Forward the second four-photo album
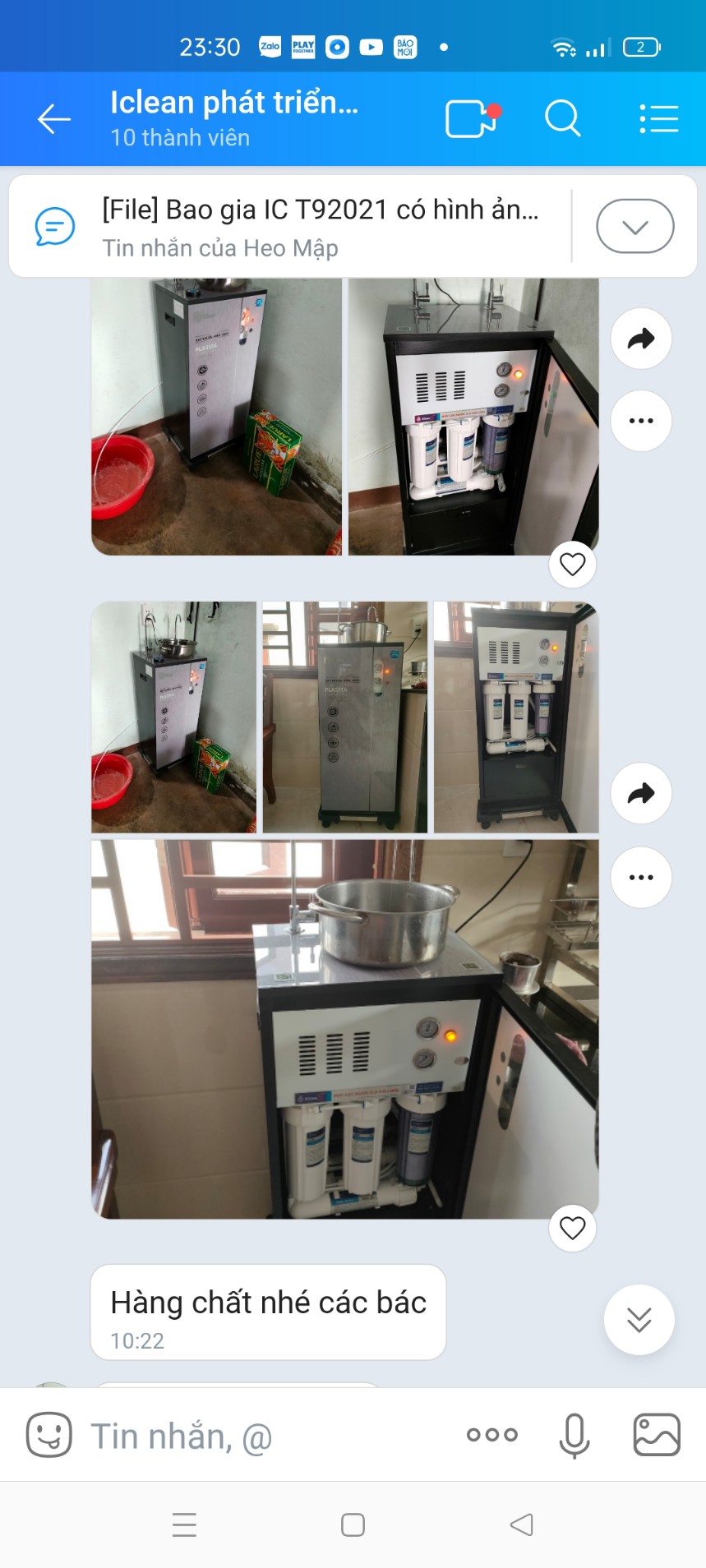 [641, 794]
